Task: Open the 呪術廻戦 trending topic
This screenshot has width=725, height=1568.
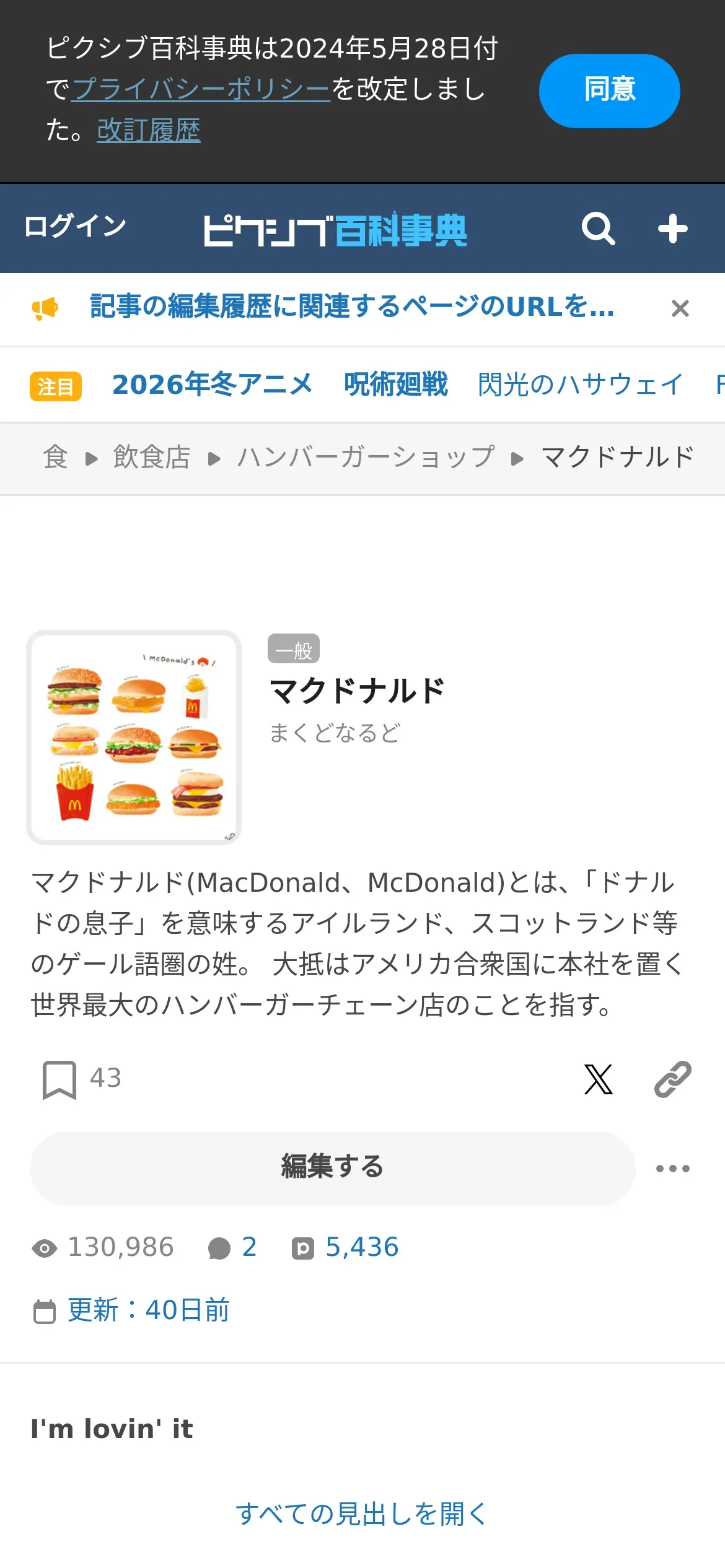Action: (396, 385)
